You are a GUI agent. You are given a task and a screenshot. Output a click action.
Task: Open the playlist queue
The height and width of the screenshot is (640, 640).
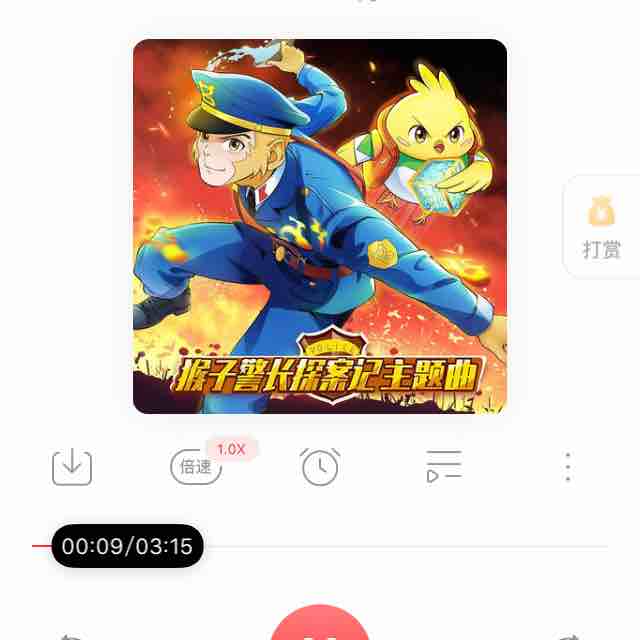click(x=443, y=466)
